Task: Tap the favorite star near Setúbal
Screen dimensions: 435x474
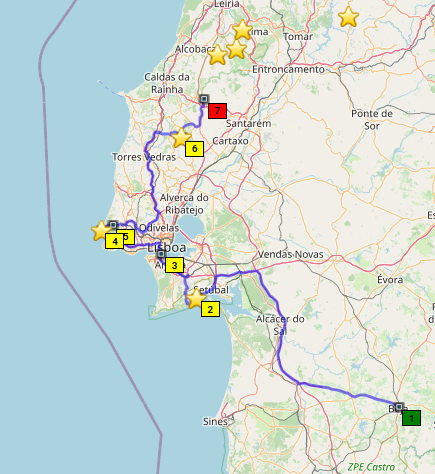Action: click(196, 298)
